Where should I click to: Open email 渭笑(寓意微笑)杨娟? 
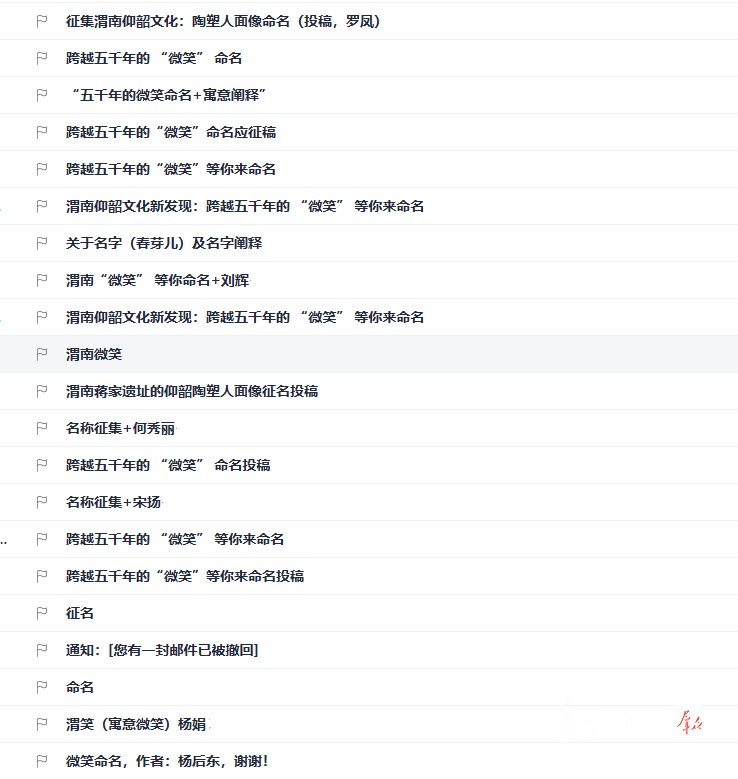click(x=136, y=724)
